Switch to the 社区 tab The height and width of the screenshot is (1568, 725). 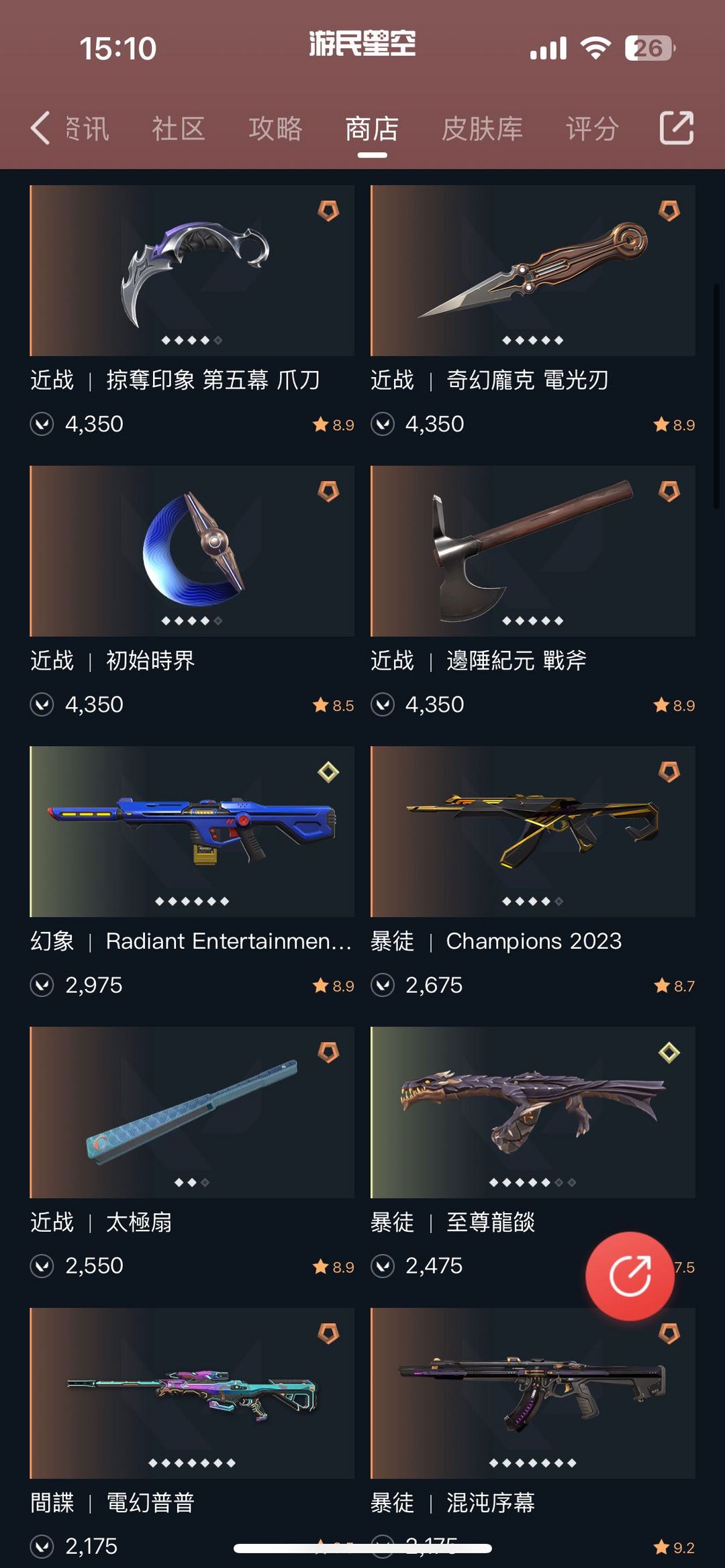(x=178, y=128)
